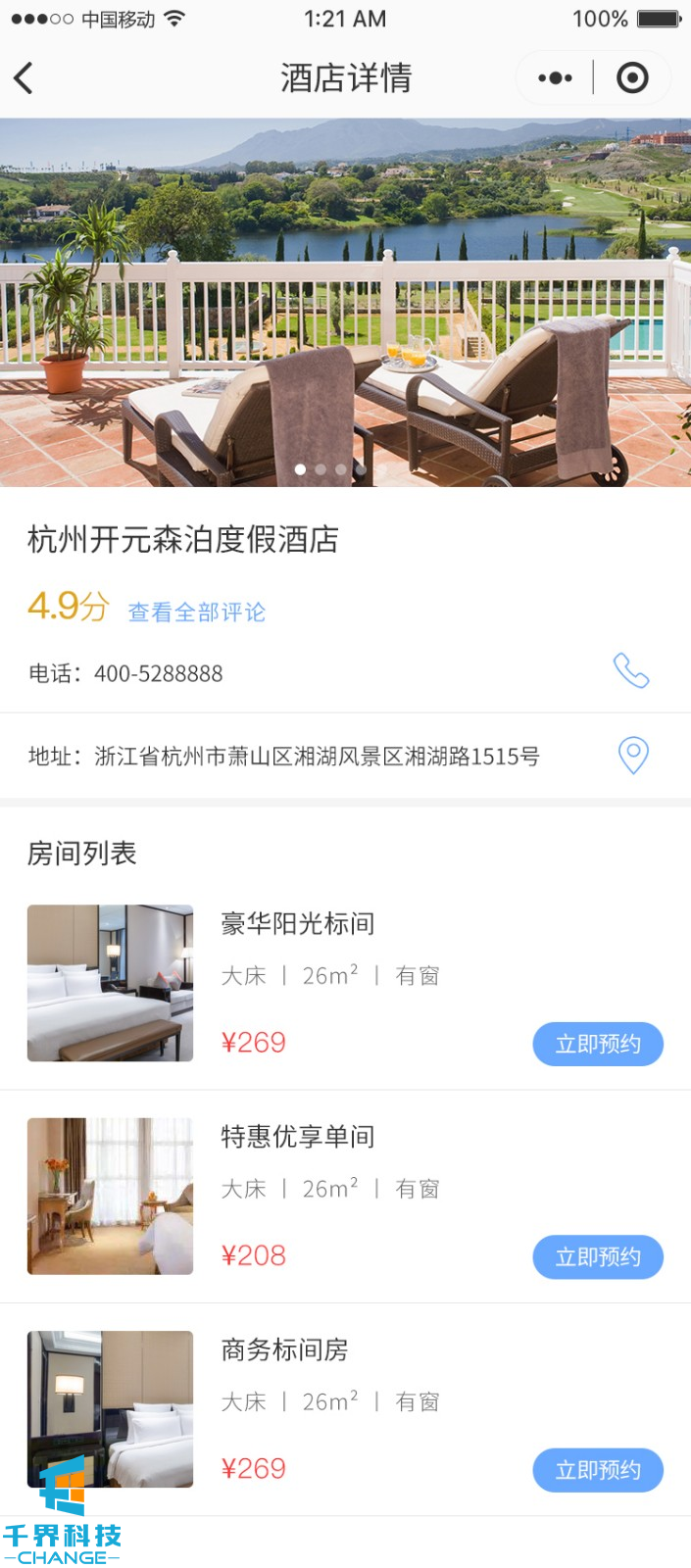Image resolution: width=691 pixels, height=1568 pixels.
Task: Close the mini program with the circle button
Action: (632, 78)
